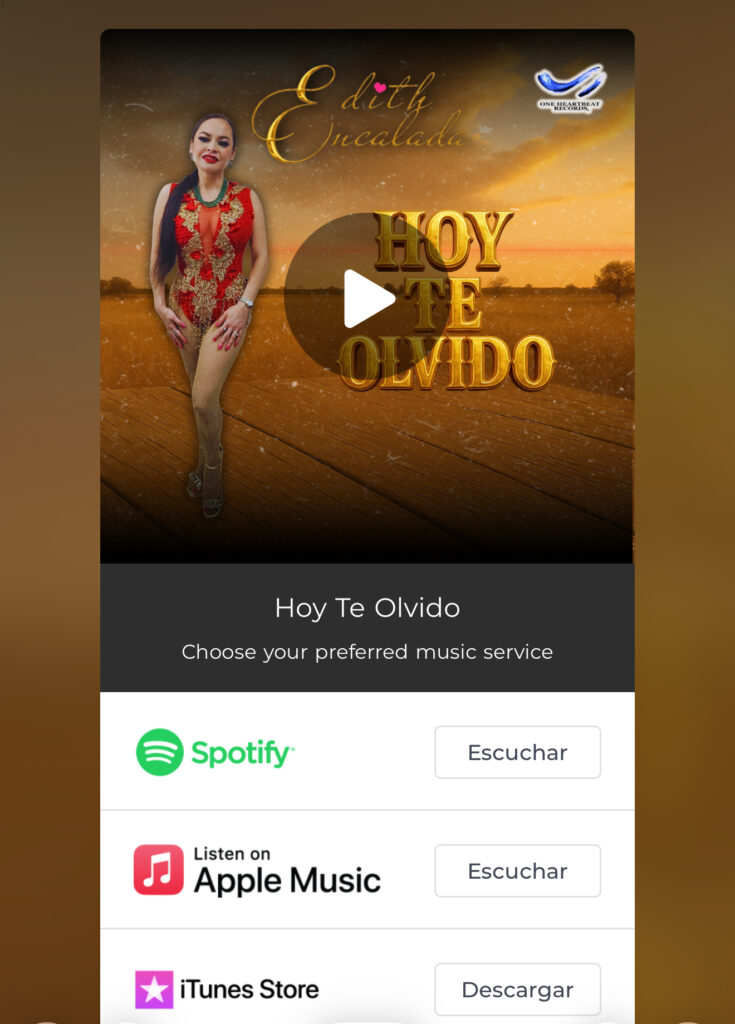Play the Hoy Te Olvido preview
The width and height of the screenshot is (735, 1024).
click(x=367, y=297)
